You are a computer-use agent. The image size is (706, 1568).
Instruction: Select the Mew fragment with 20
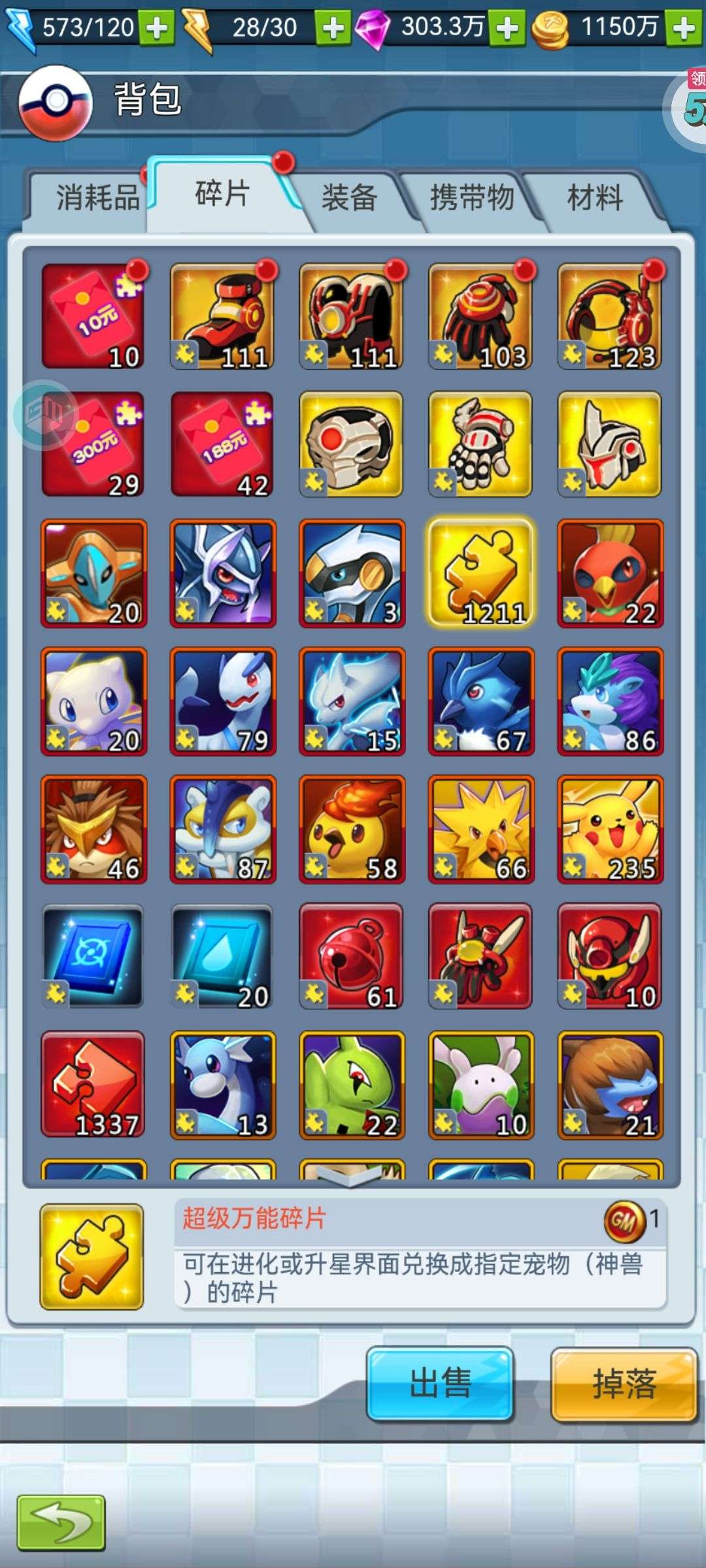pyautogui.click(x=93, y=702)
